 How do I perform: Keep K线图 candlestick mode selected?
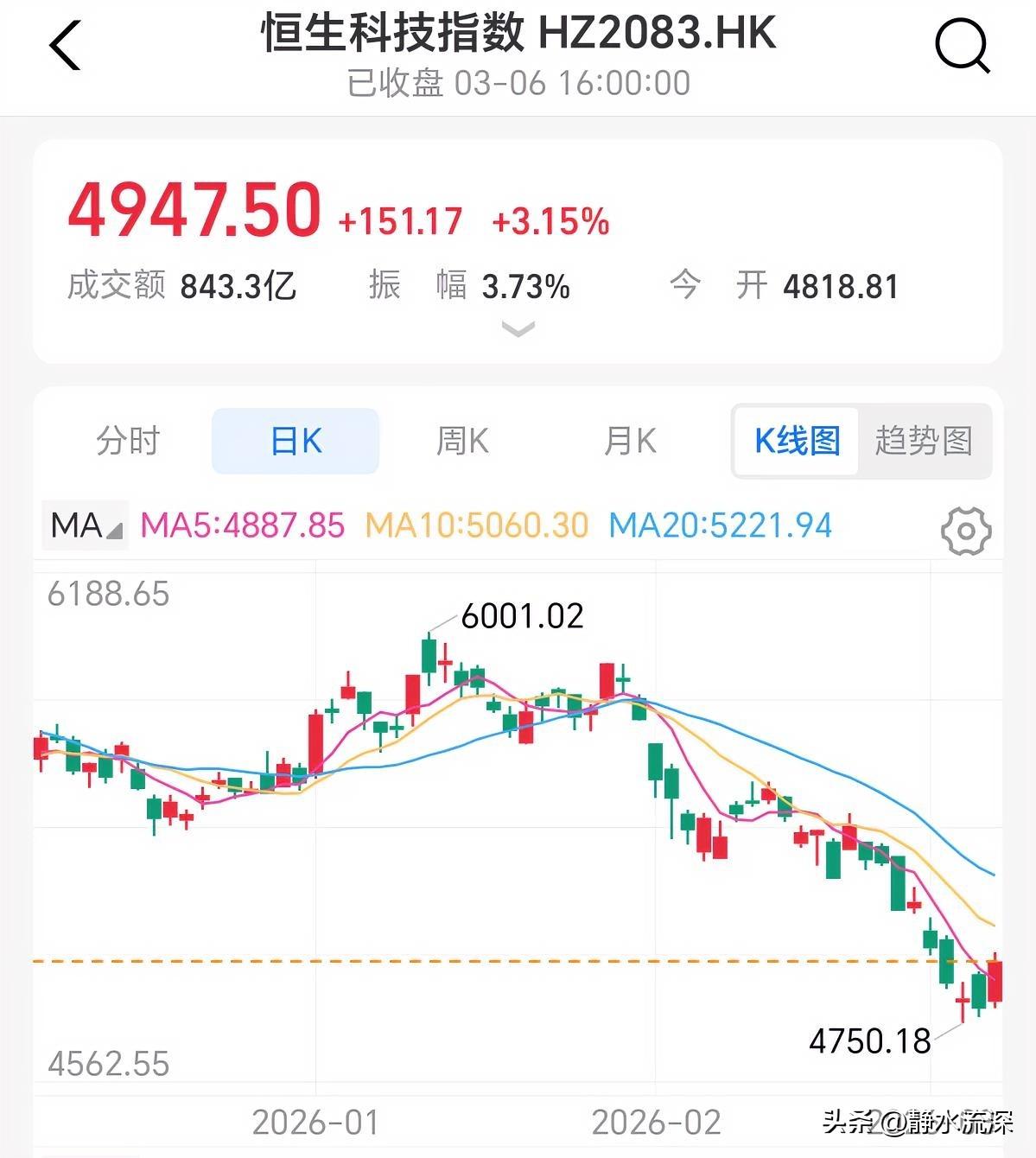[x=794, y=441]
